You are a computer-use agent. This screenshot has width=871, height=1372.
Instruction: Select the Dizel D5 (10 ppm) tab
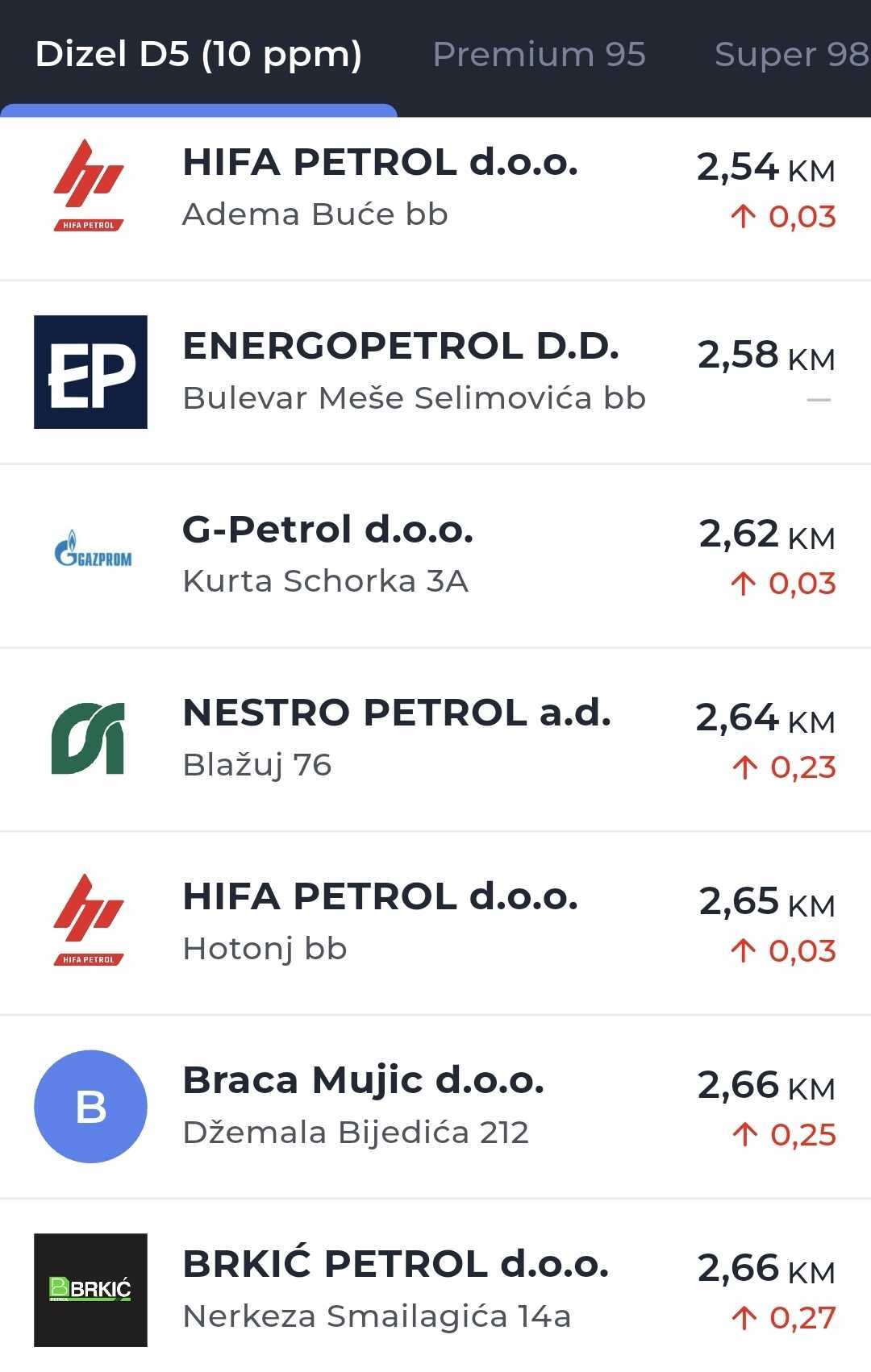(198, 54)
